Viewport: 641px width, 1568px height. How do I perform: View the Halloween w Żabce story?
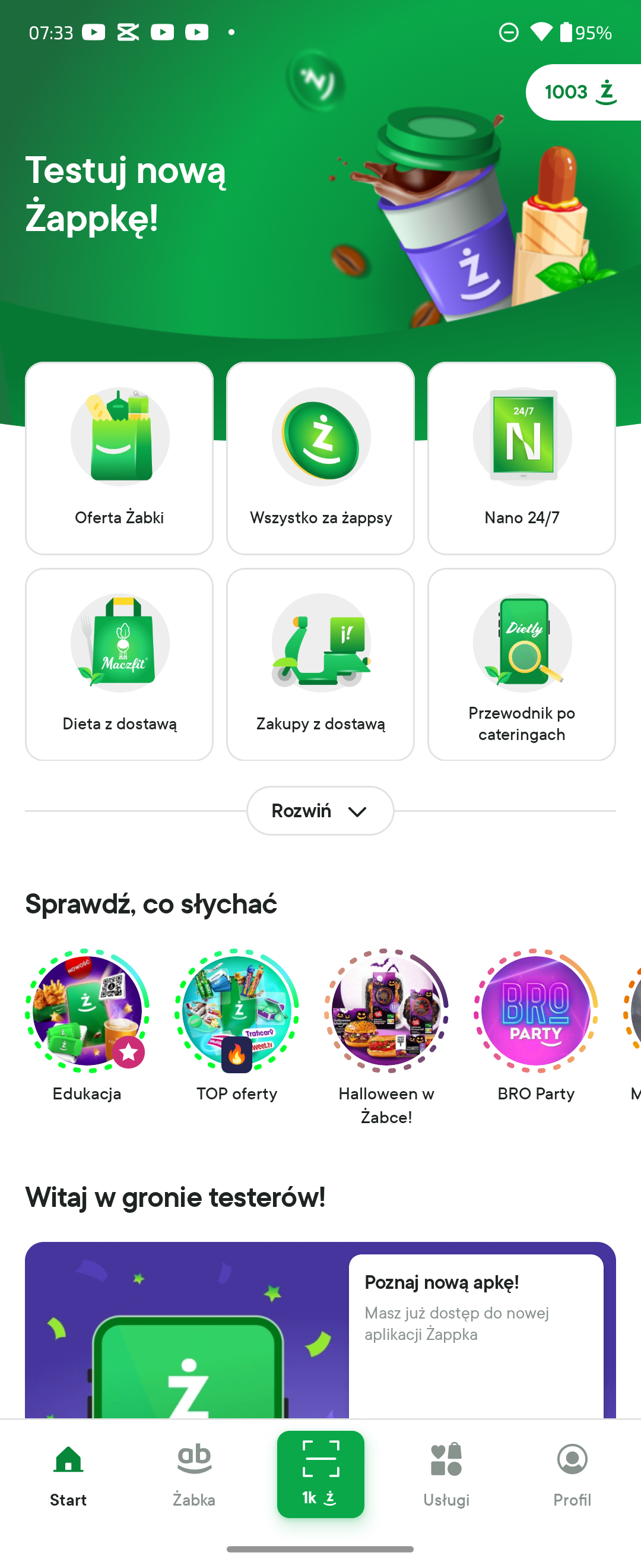point(386,1011)
